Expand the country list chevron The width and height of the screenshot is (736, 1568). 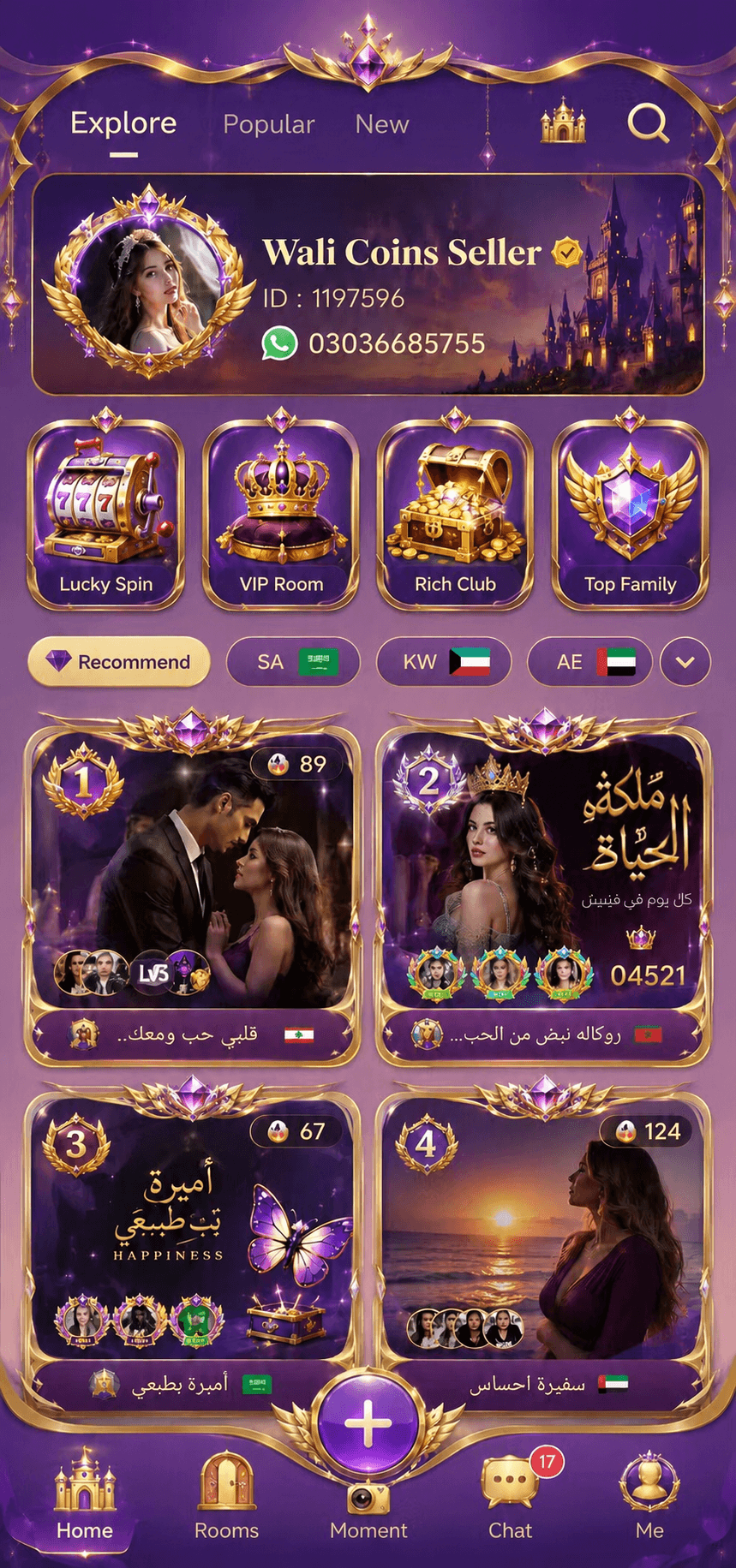tap(685, 662)
